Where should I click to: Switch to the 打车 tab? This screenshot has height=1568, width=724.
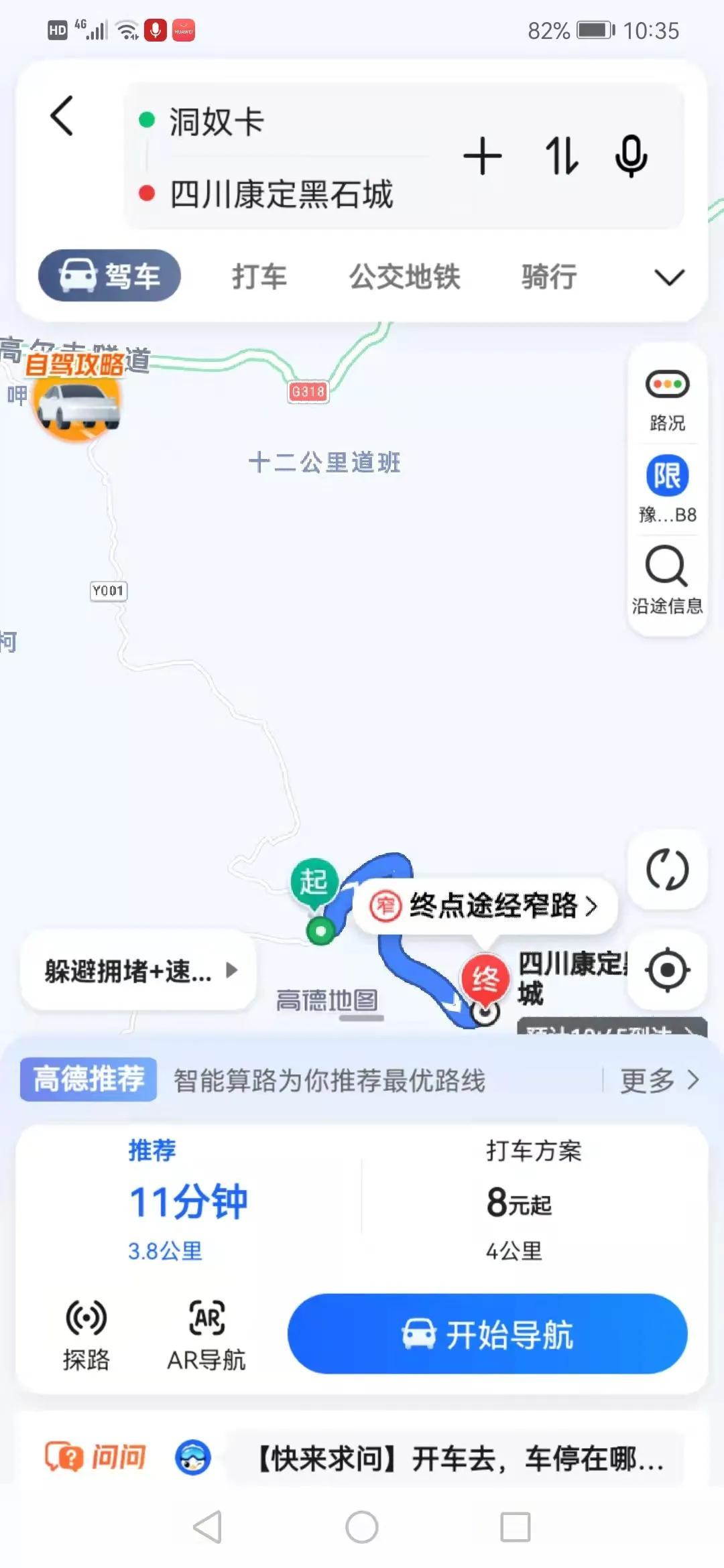(x=259, y=276)
